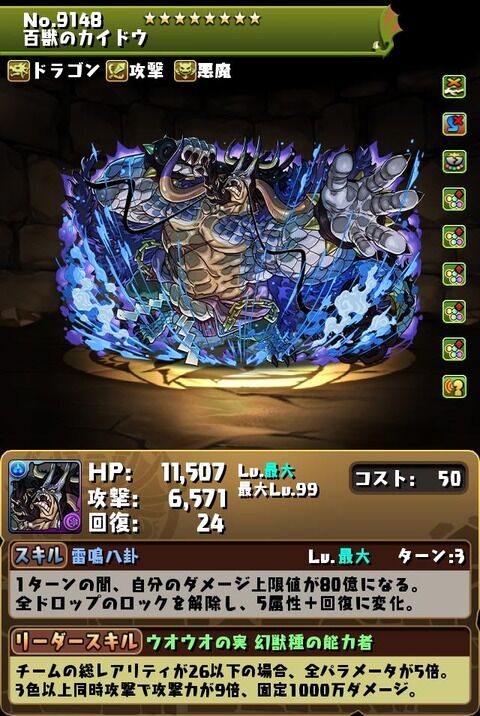This screenshot has width=480, height=716.
Task: Tap the 百獣のカイドウ monster portrait icon
Action: [x=45, y=497]
